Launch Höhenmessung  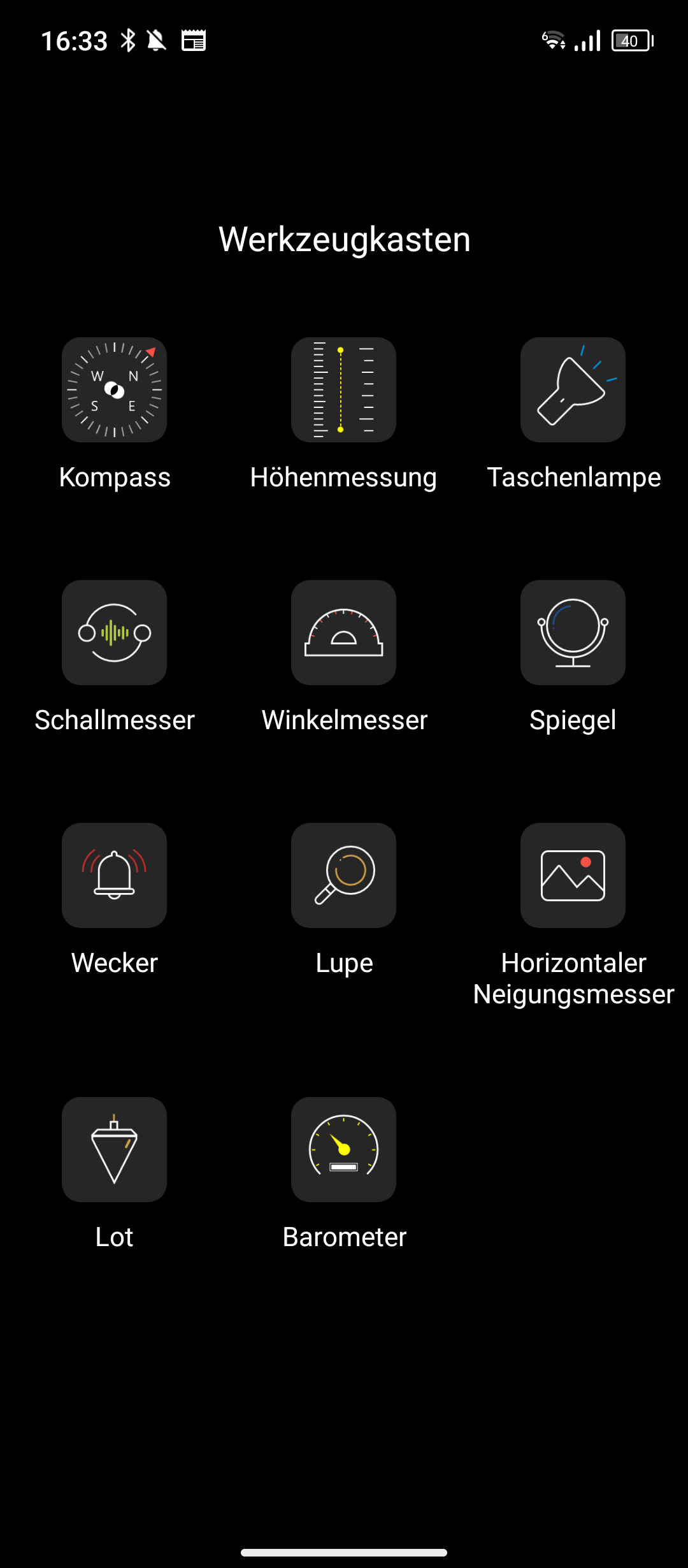coord(343,389)
